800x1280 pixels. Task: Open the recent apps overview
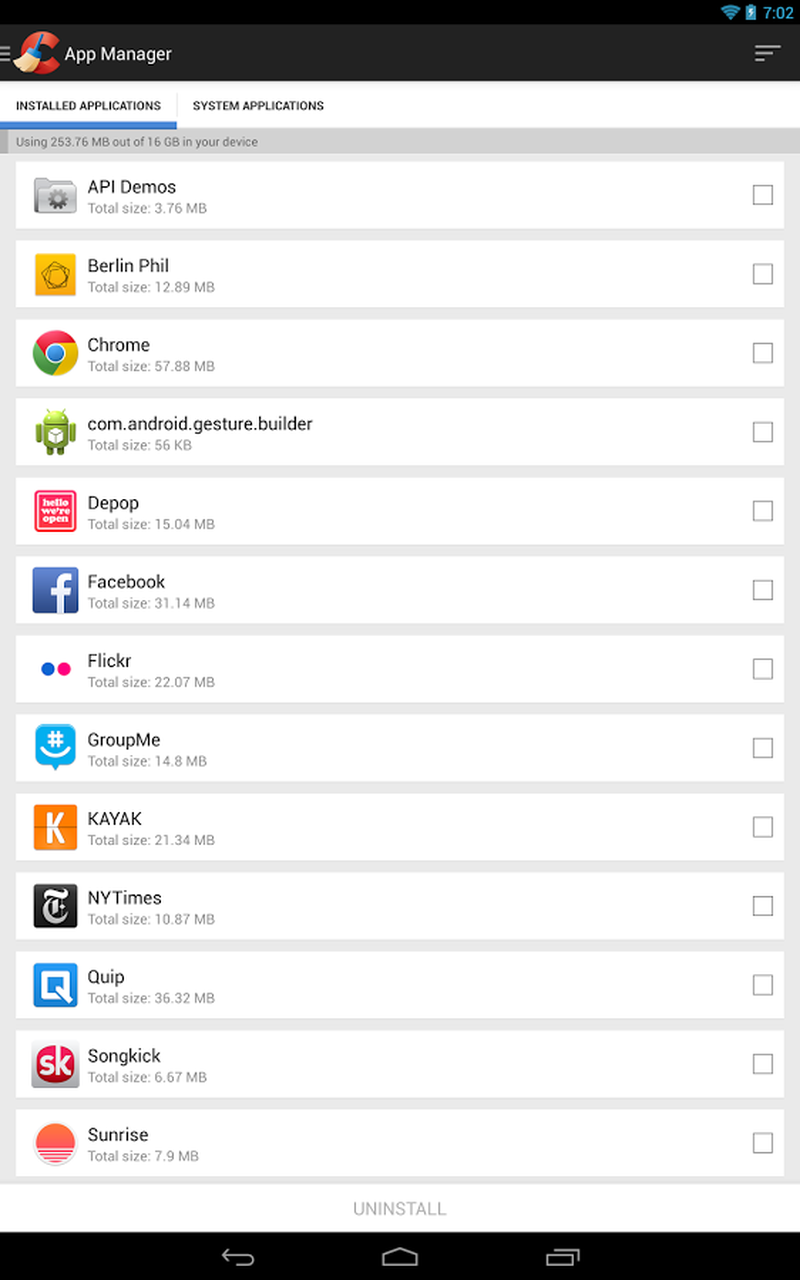[x=562, y=1256]
